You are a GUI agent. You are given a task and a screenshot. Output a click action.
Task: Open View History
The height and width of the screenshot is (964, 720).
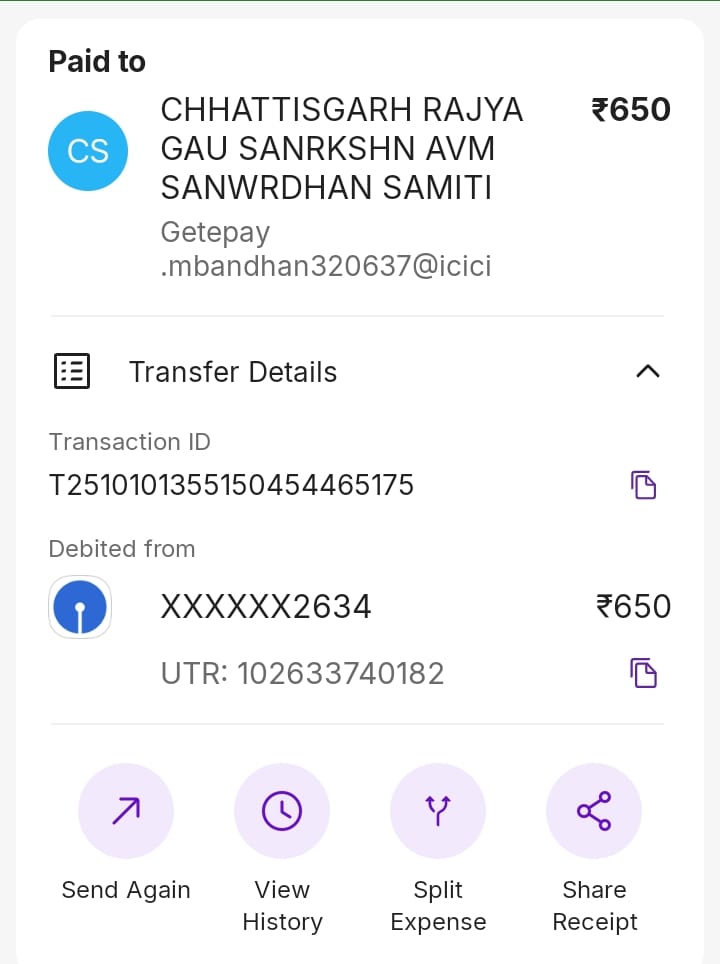[x=282, y=811]
